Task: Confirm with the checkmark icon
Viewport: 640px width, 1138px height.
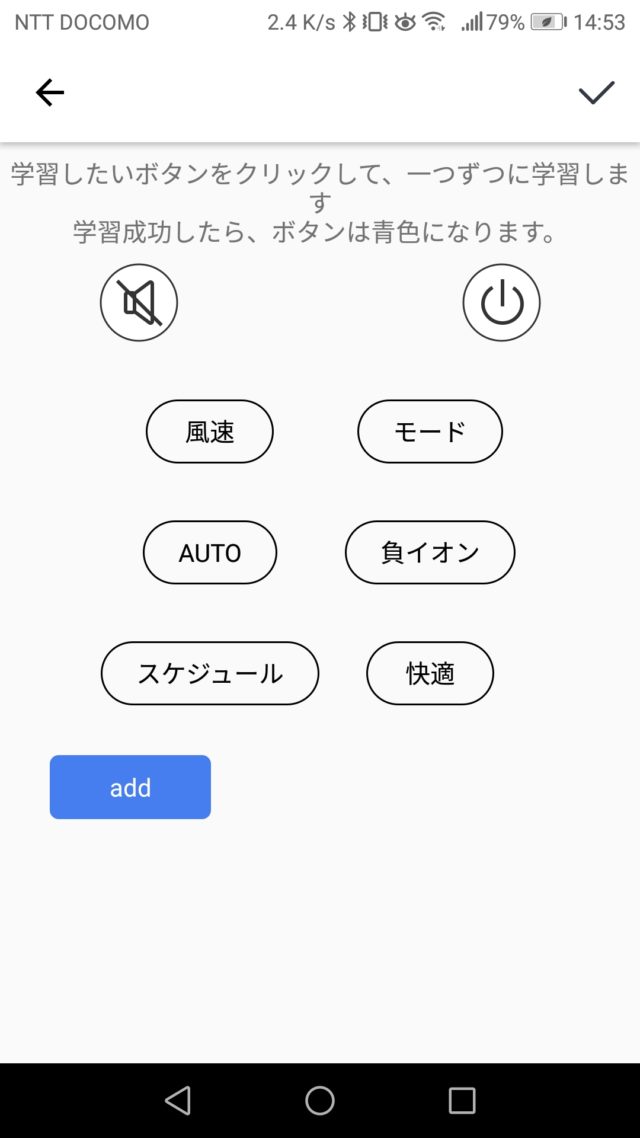Action: coord(596,93)
